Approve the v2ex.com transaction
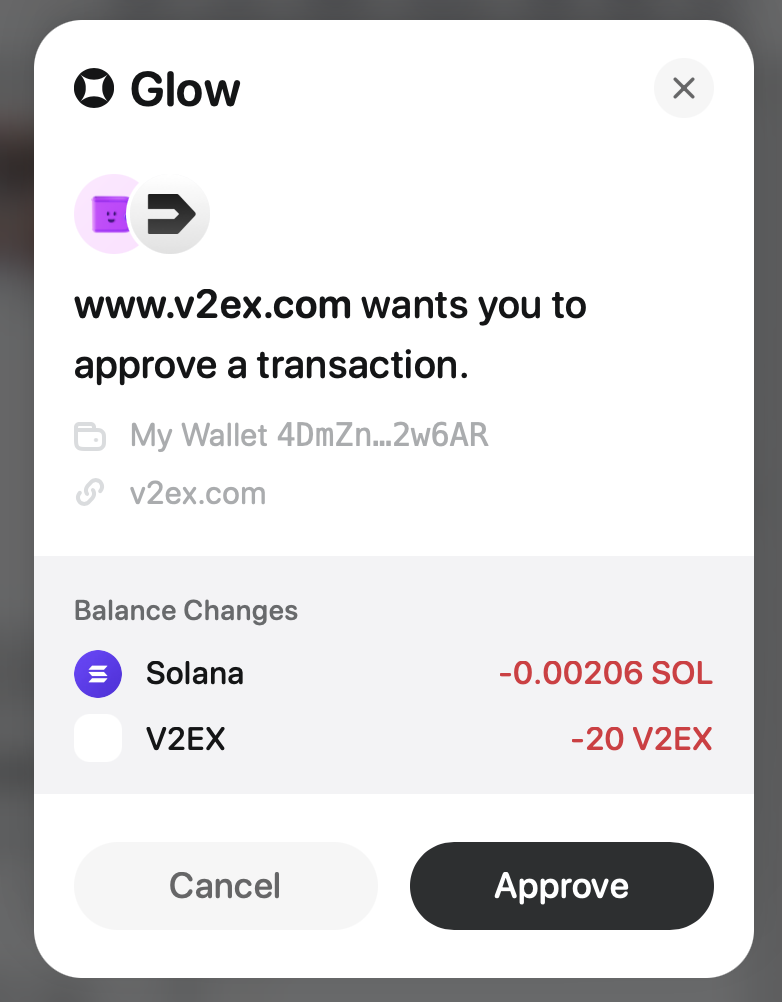This screenshot has width=782, height=1002. coord(561,885)
